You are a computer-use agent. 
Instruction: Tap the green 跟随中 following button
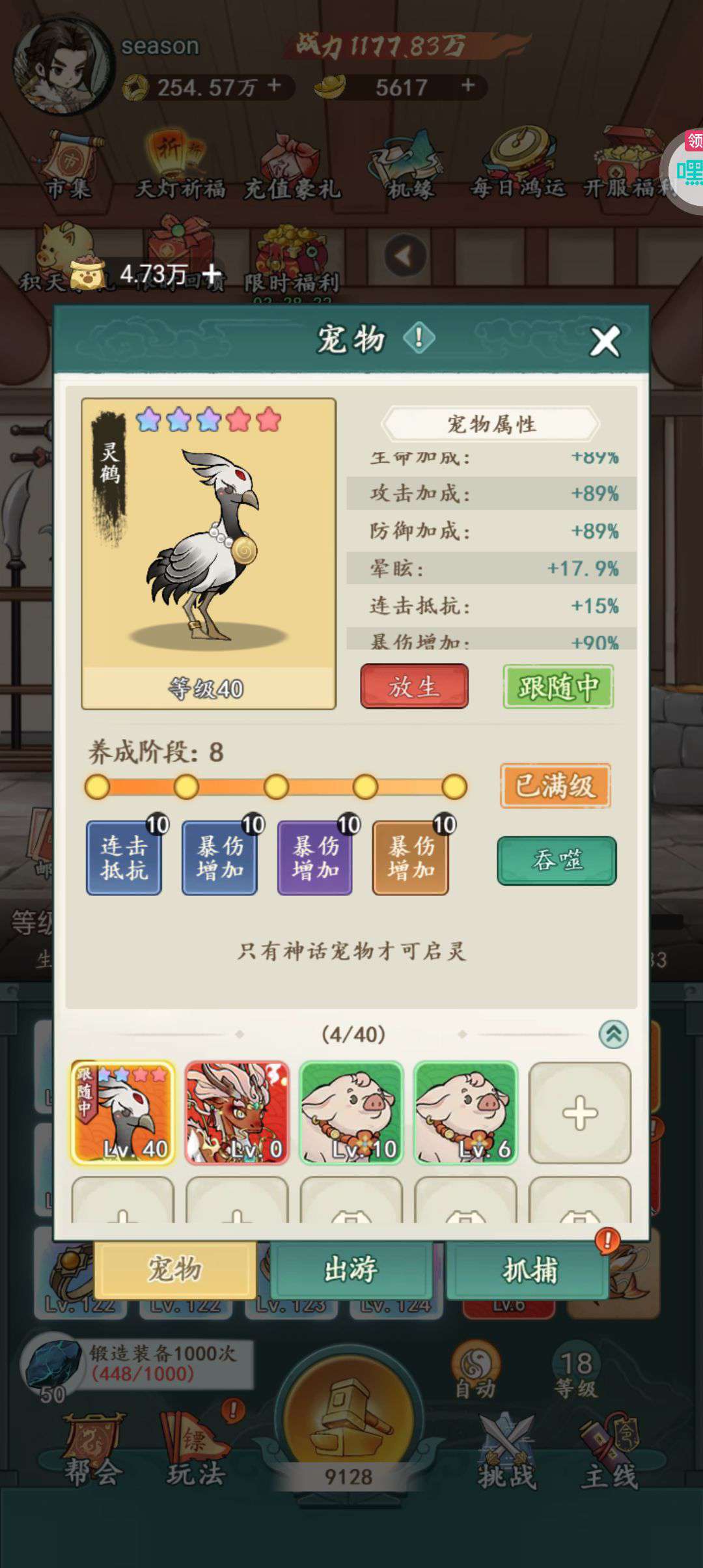(558, 686)
